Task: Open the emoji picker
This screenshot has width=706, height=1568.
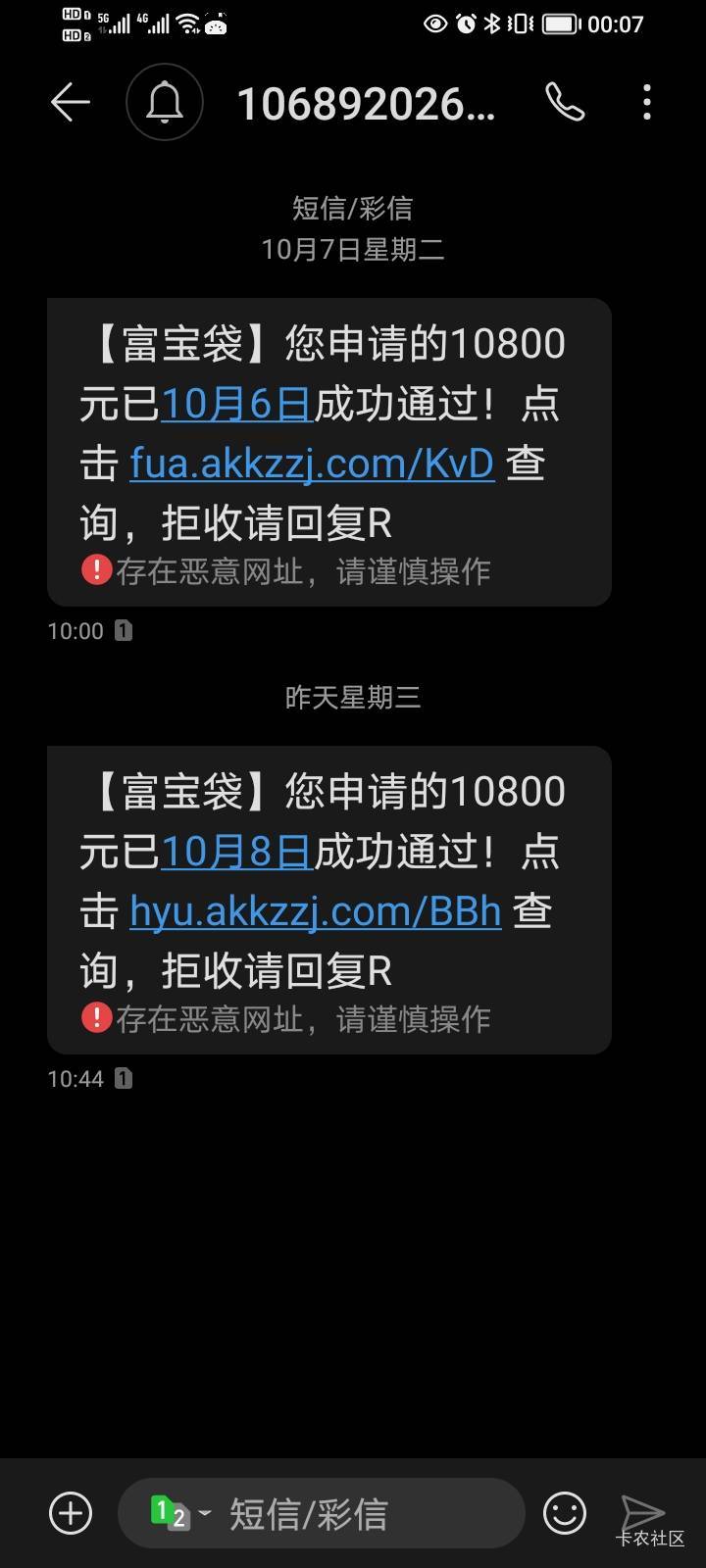Action: pyautogui.click(x=565, y=1513)
